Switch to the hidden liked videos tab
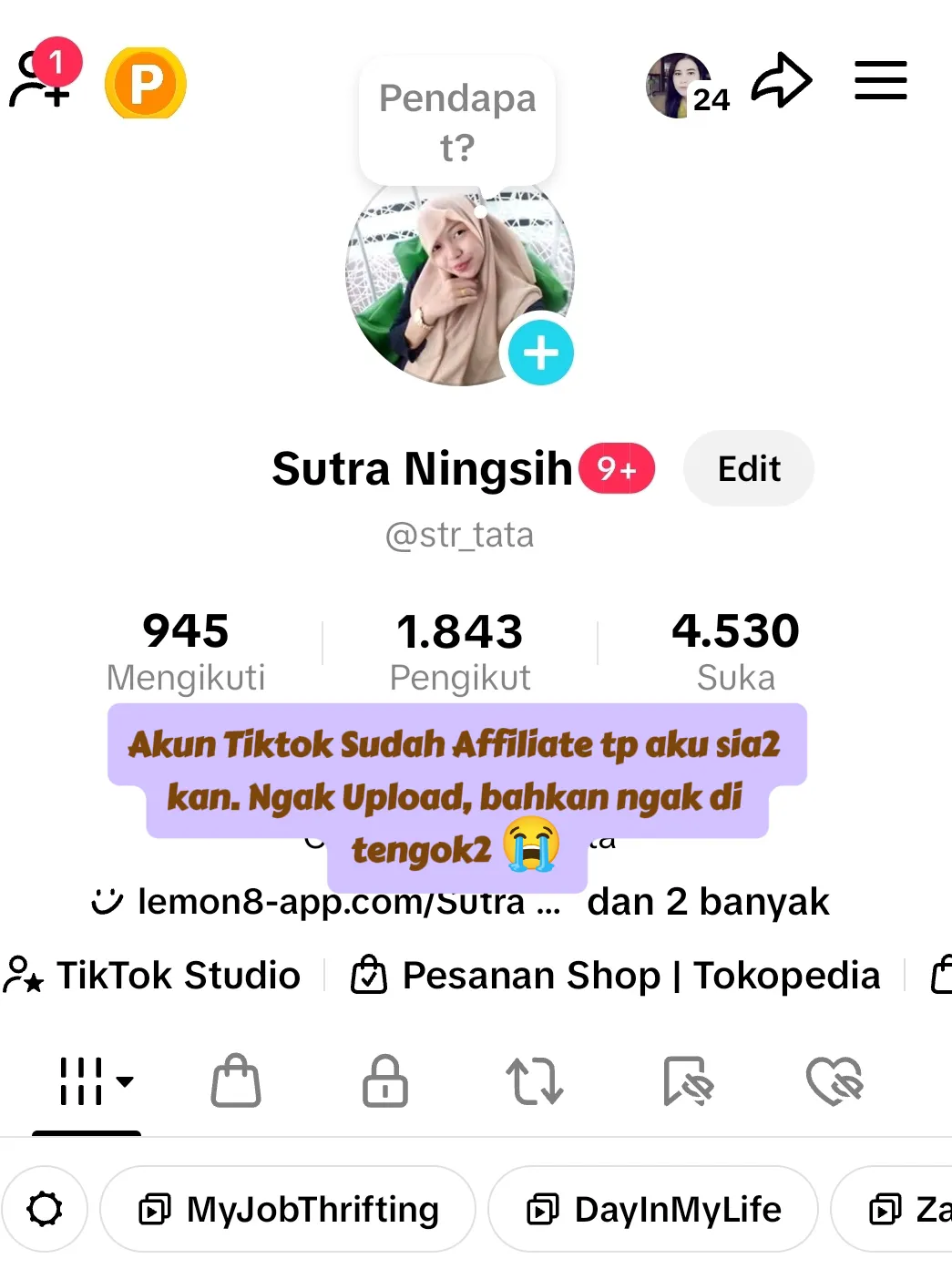The width and height of the screenshot is (952, 1269). pos(834,1081)
